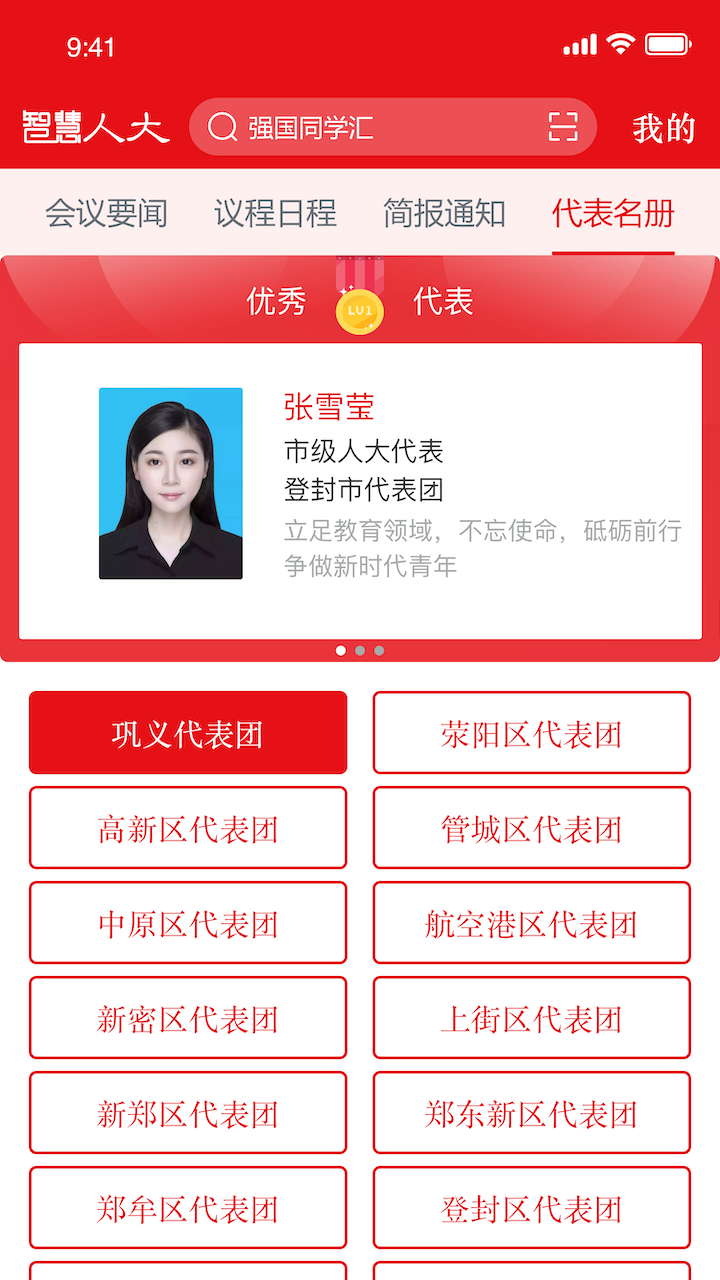
Task: Open 登封区代表团
Action: (x=532, y=1208)
